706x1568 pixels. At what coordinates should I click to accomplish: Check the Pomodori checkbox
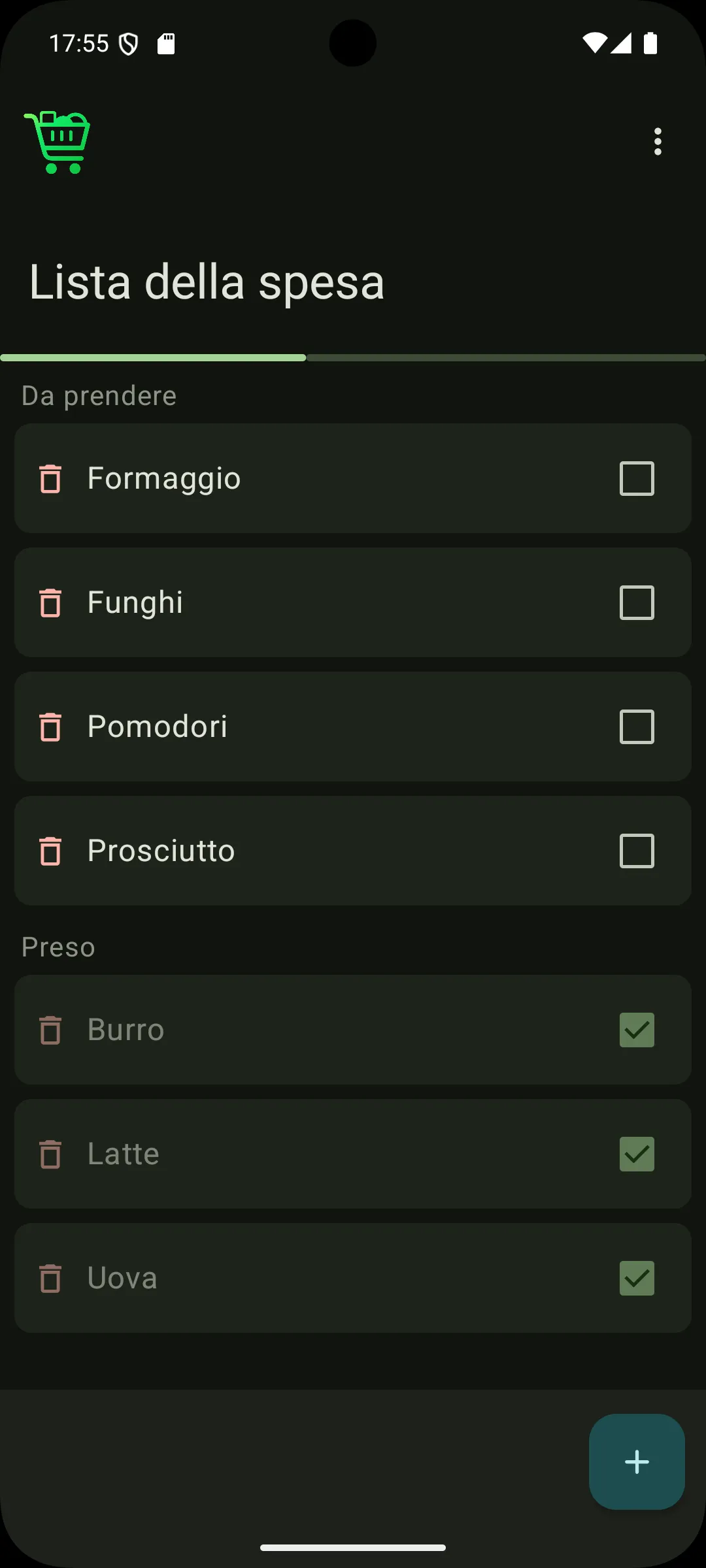tap(637, 727)
